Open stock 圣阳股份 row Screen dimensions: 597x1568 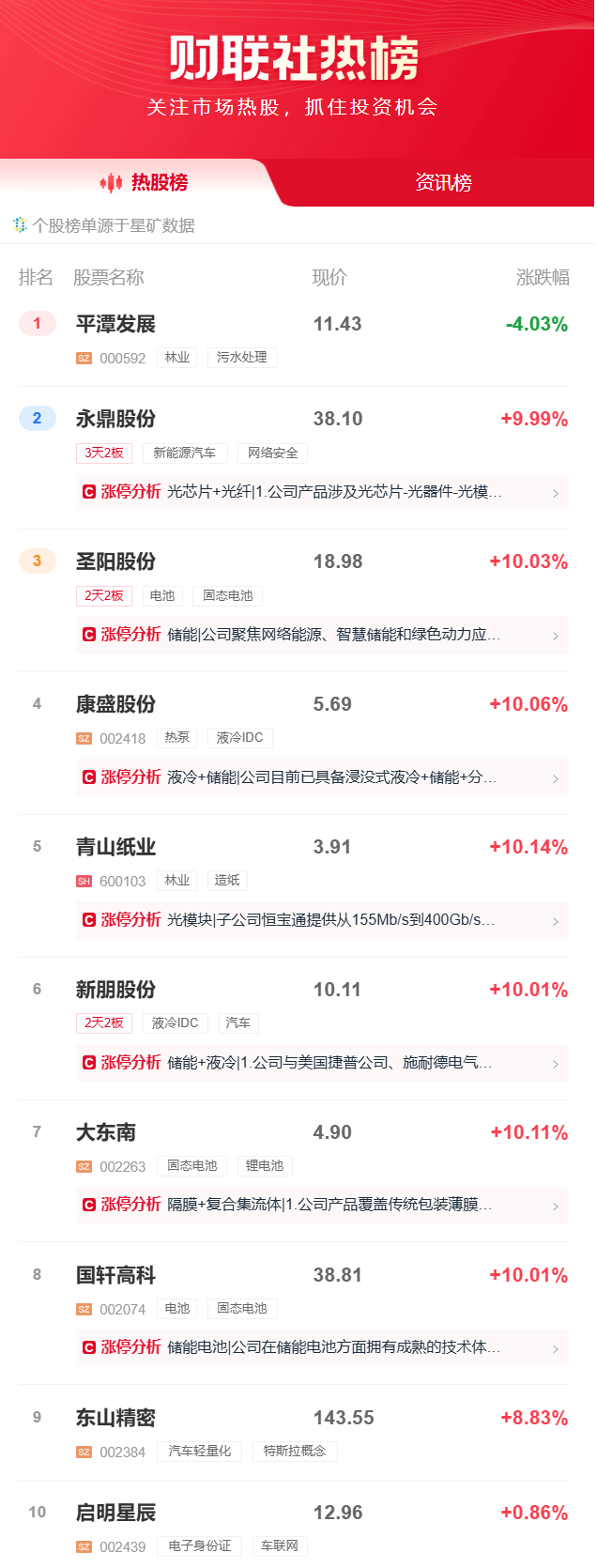click(x=115, y=562)
